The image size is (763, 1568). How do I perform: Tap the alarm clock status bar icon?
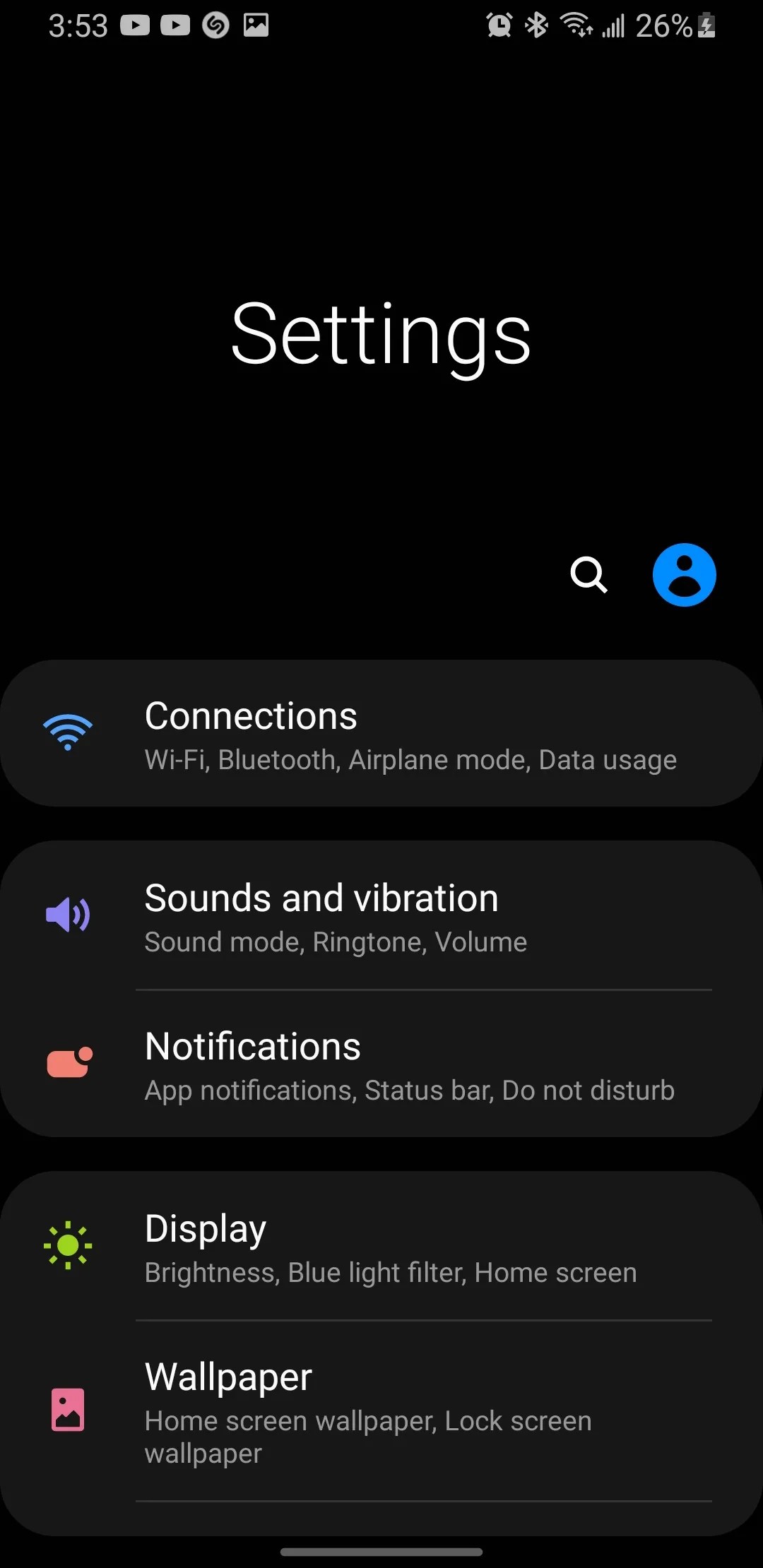[499, 26]
